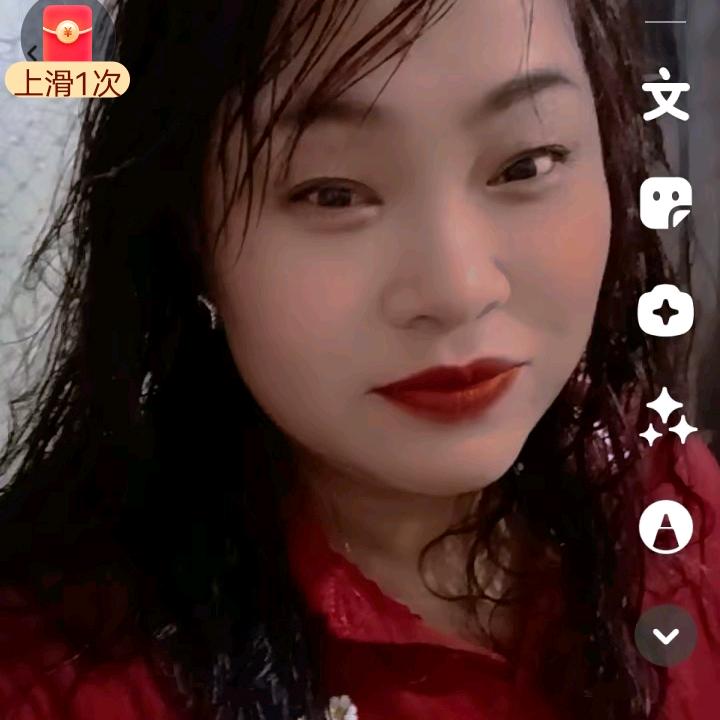720x720 pixels.
Task: Expand more tools with down chevron
Action: click(x=666, y=636)
